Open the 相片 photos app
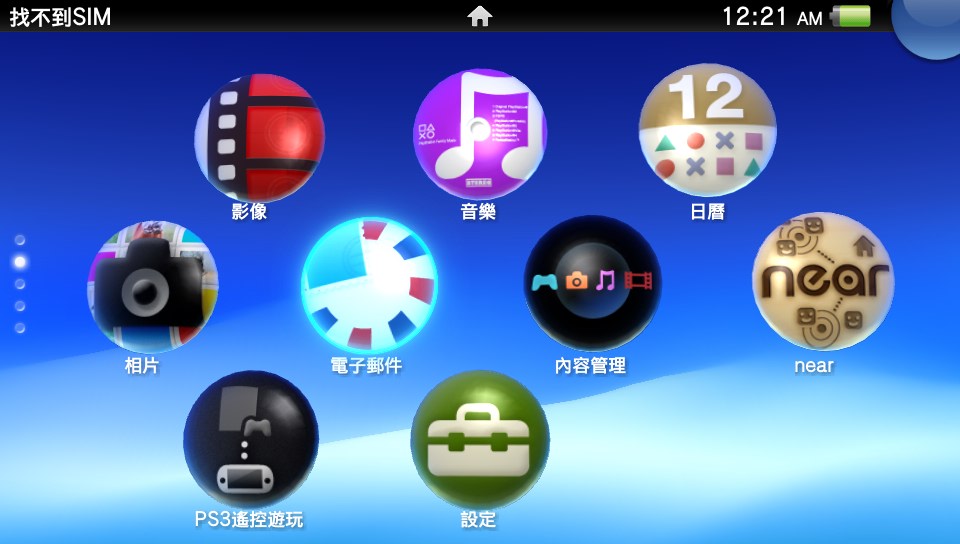 [152, 288]
